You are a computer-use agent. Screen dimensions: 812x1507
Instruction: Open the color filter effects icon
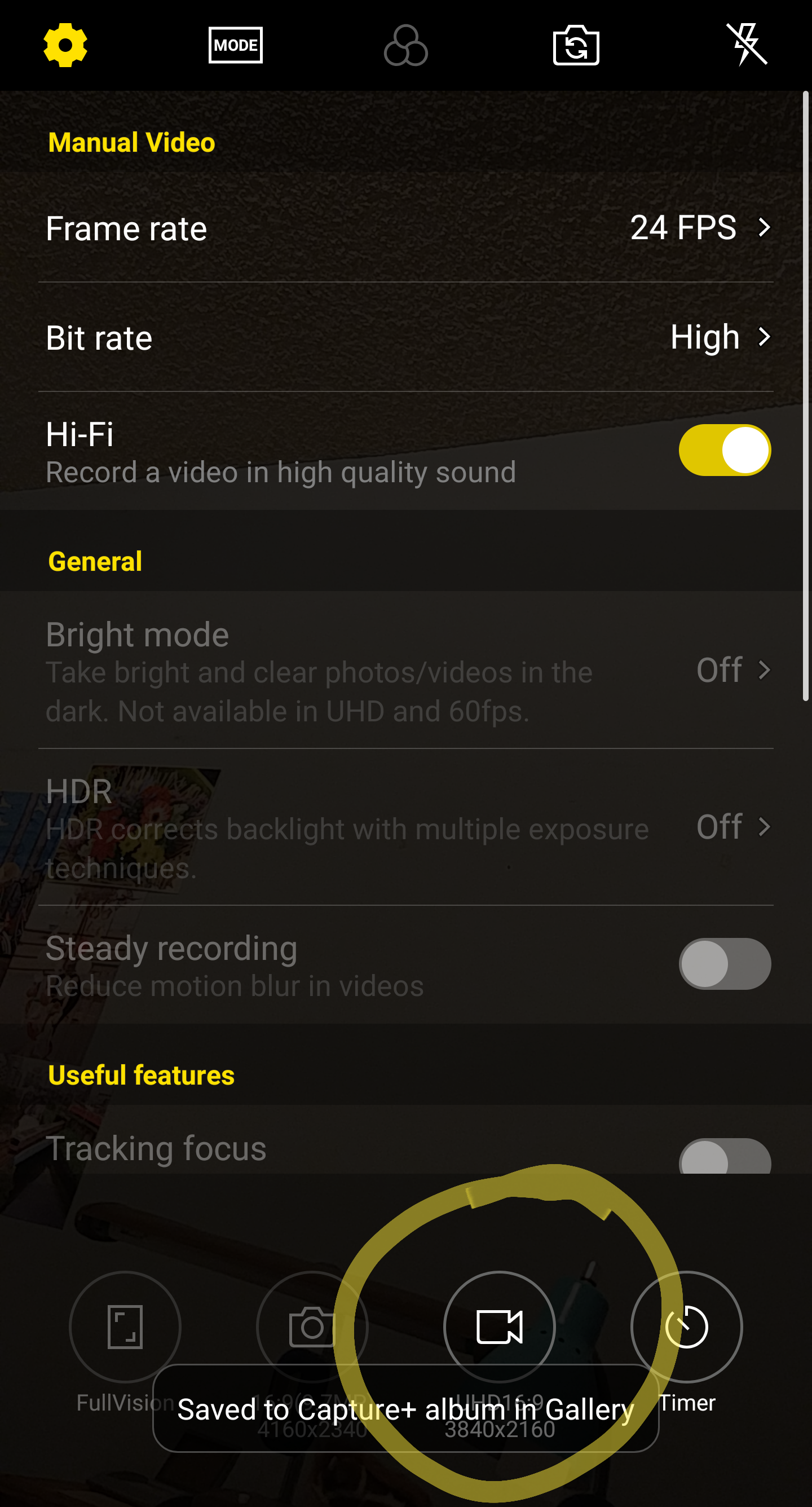click(405, 45)
